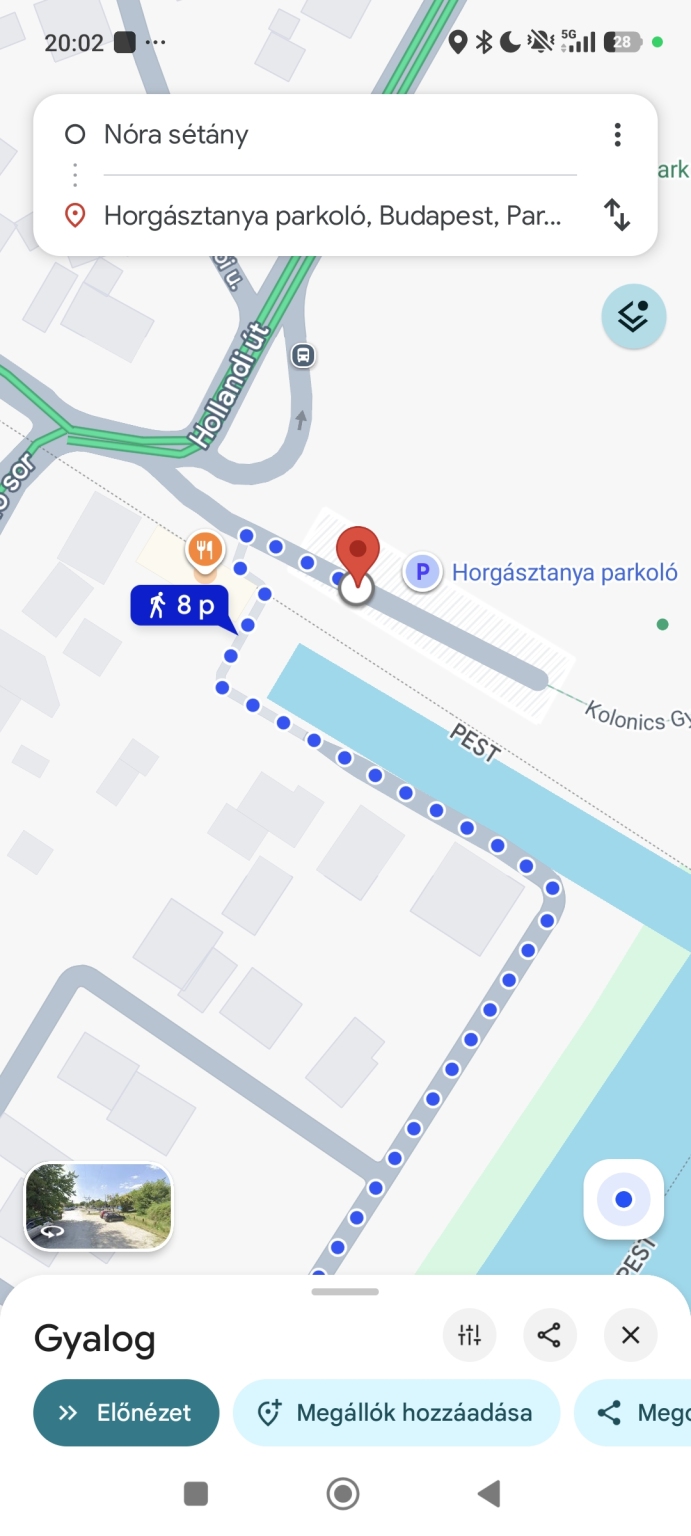
Task: Tap the bus stop icon on the map
Action: 303,355
